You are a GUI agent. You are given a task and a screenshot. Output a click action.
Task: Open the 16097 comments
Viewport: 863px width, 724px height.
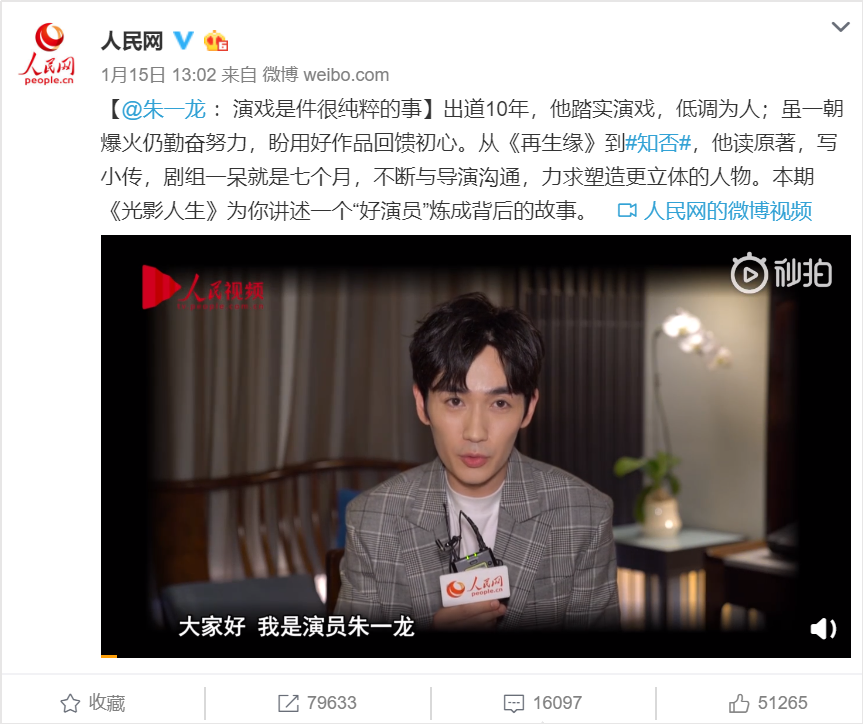542,702
